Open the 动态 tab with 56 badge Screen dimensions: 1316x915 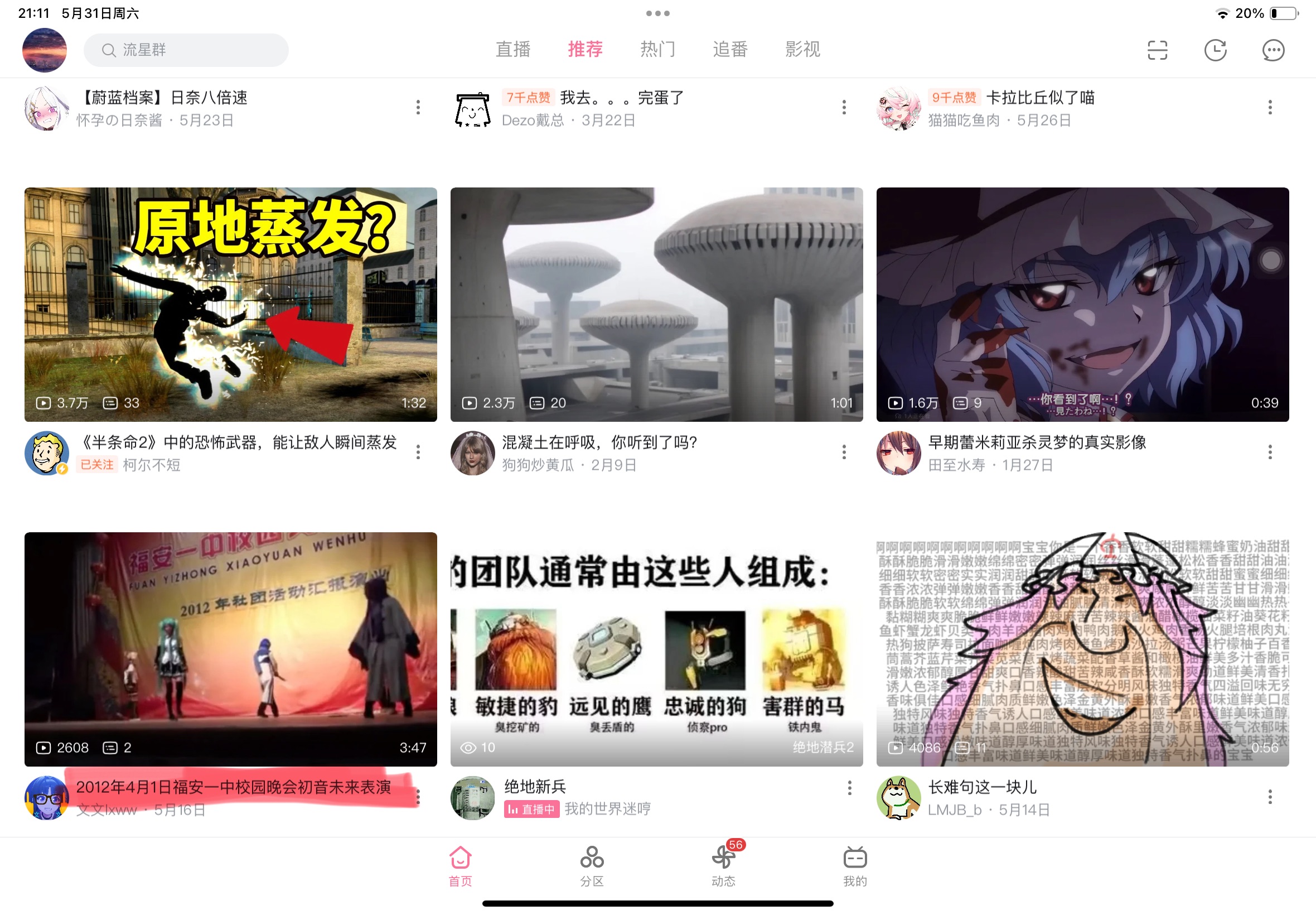tap(723, 866)
